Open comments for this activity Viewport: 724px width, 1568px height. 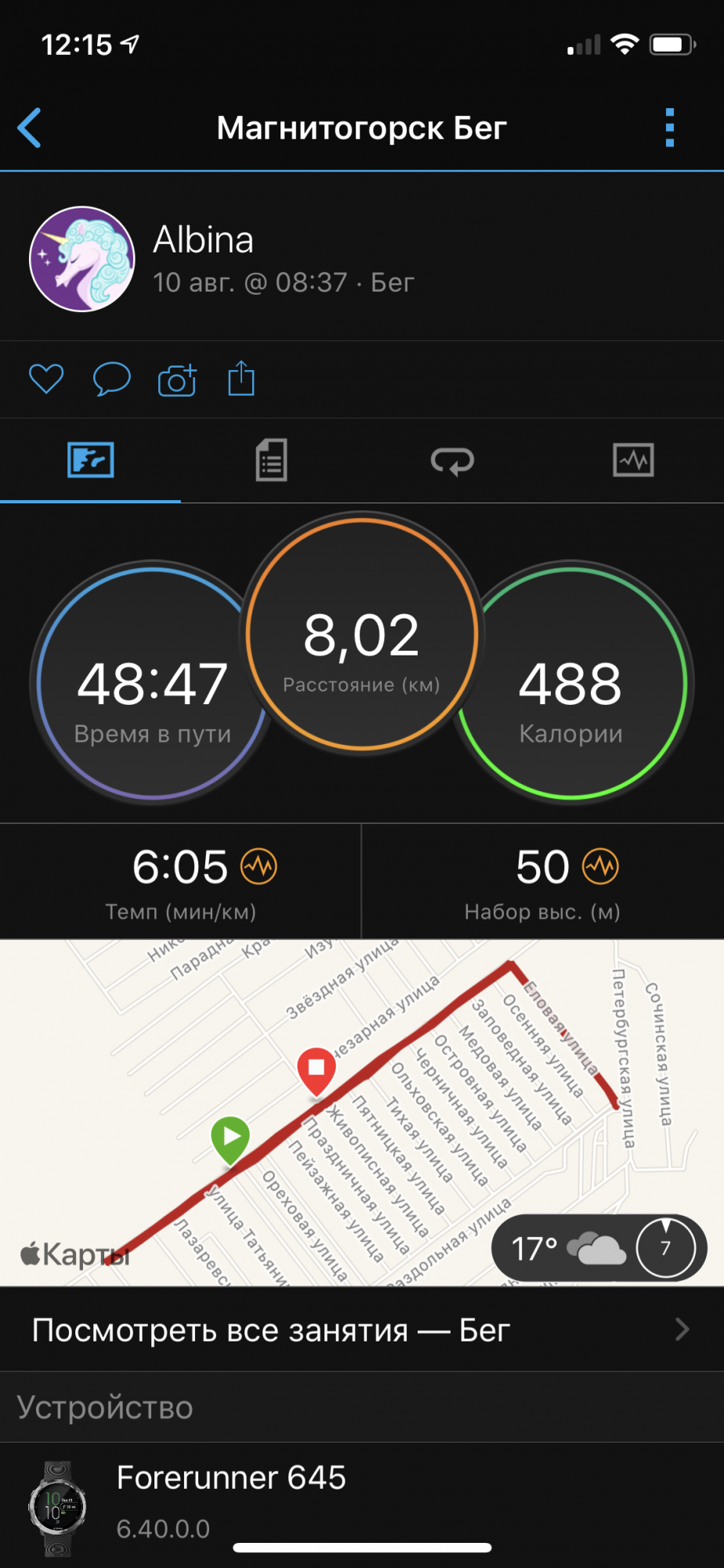pos(111,379)
